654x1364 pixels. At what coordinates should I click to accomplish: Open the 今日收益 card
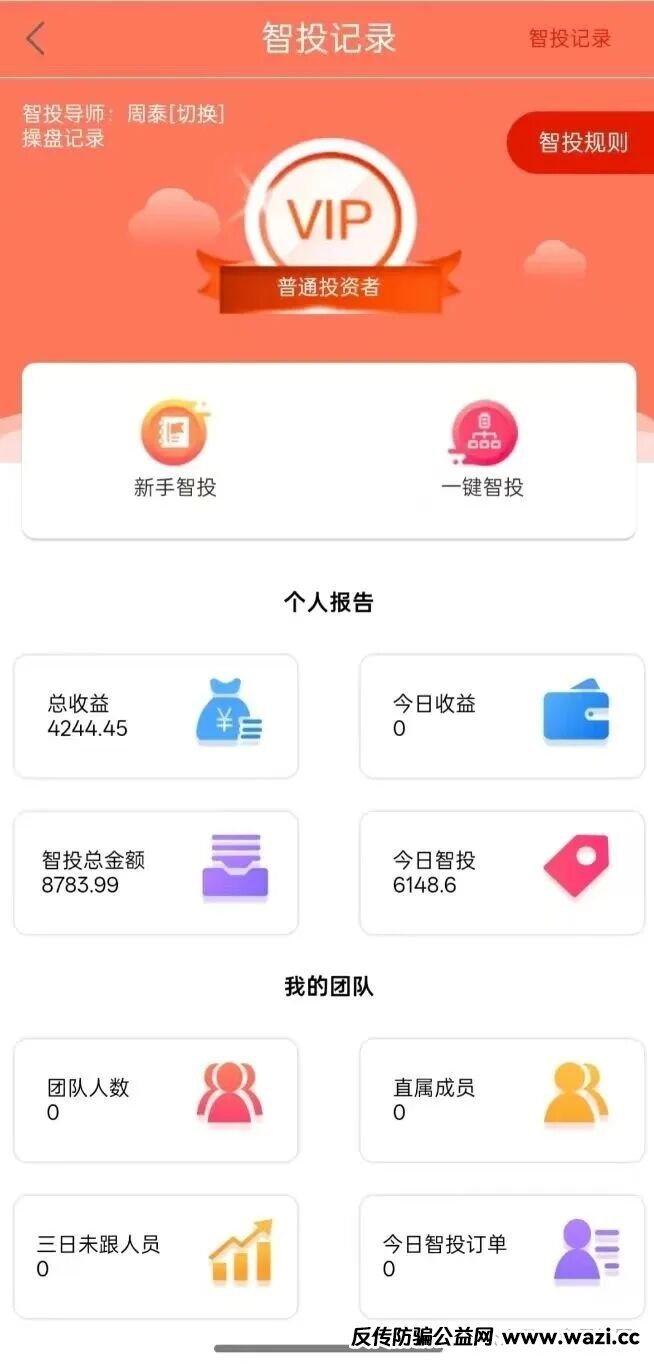[x=501, y=716]
